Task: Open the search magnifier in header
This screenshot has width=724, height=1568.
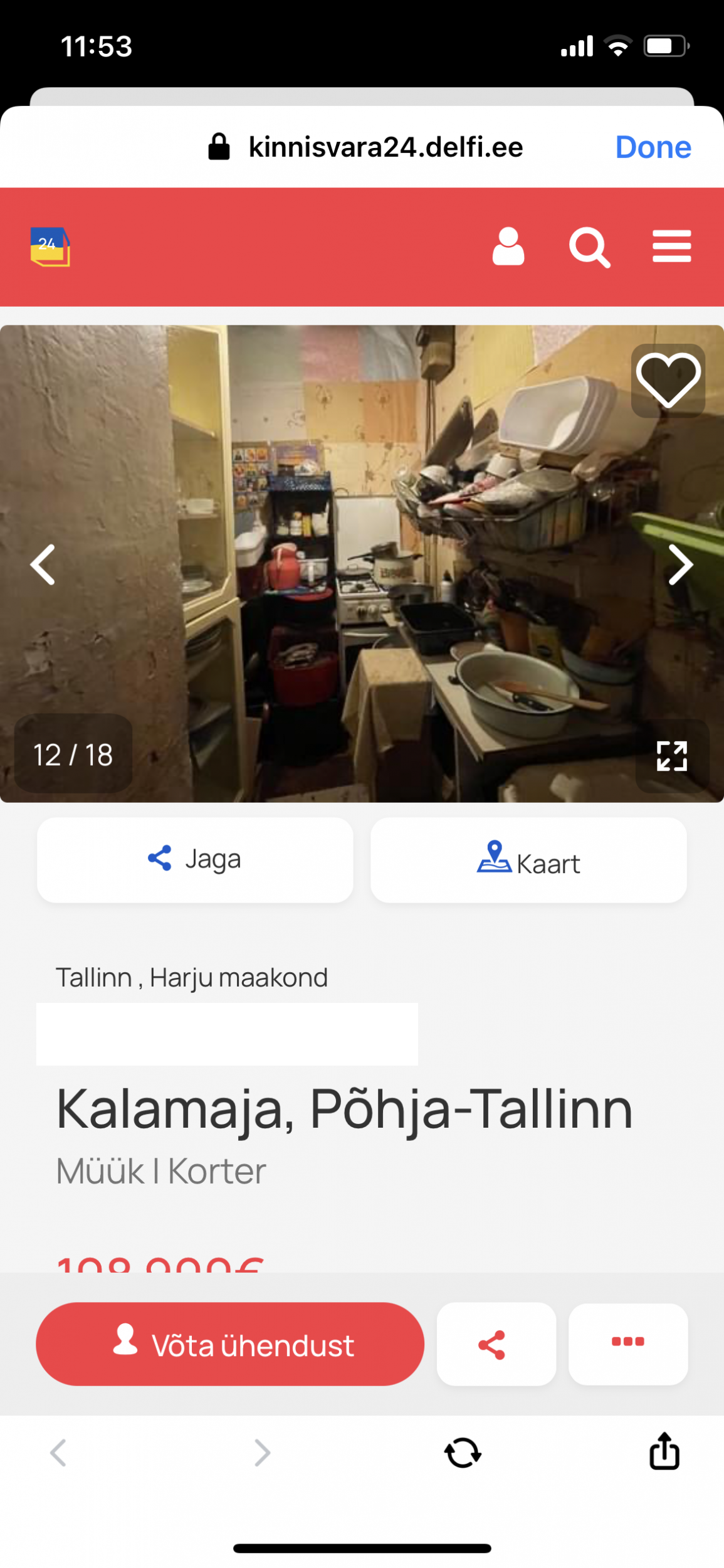Action: 589,247
